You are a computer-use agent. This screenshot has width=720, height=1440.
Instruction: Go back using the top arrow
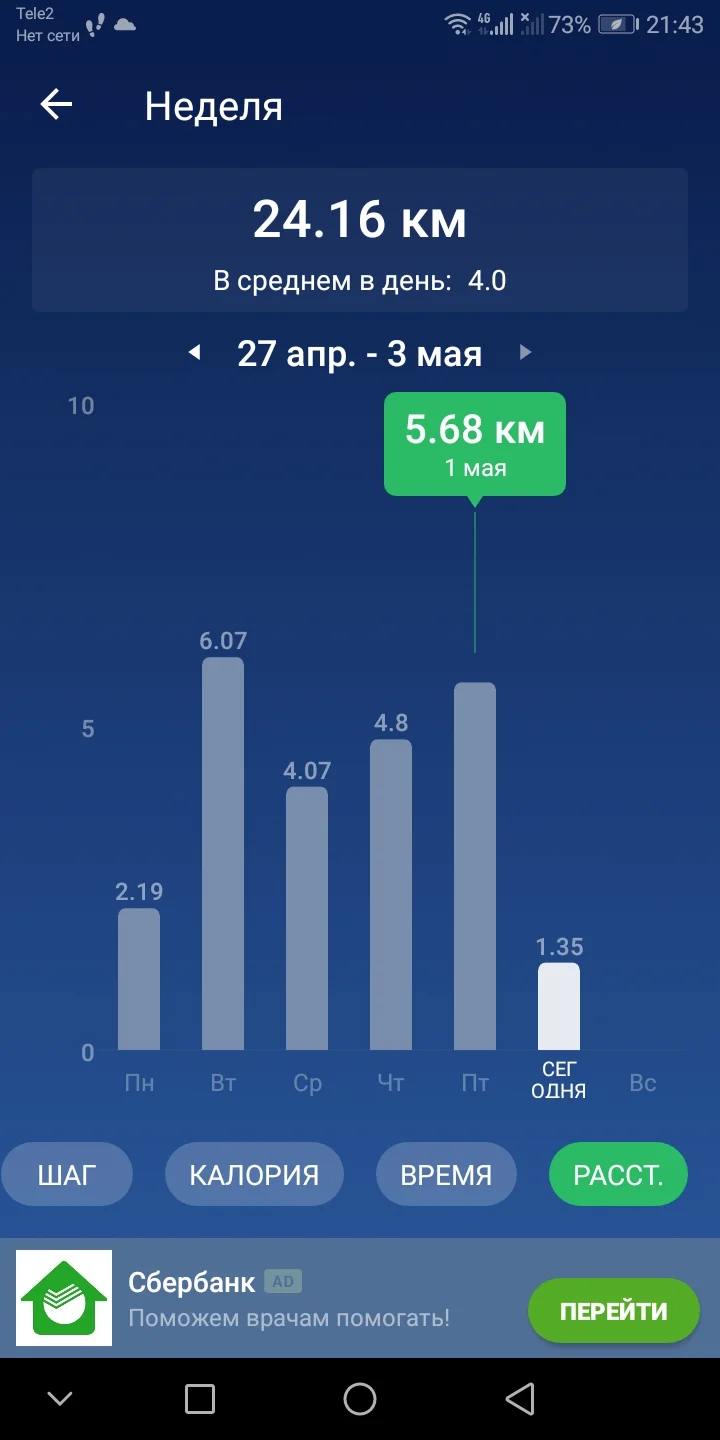point(56,105)
